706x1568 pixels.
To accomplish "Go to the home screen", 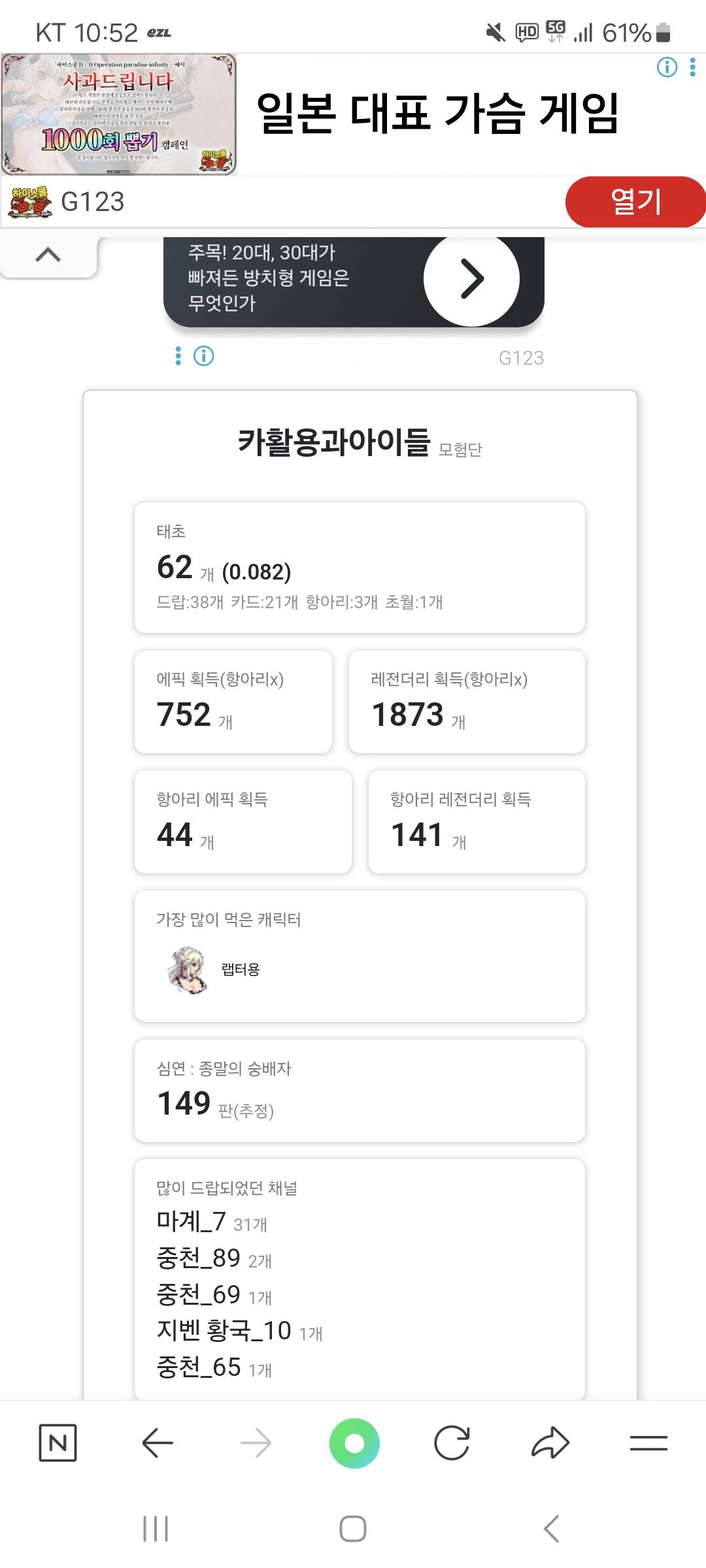I will pos(353,1529).
